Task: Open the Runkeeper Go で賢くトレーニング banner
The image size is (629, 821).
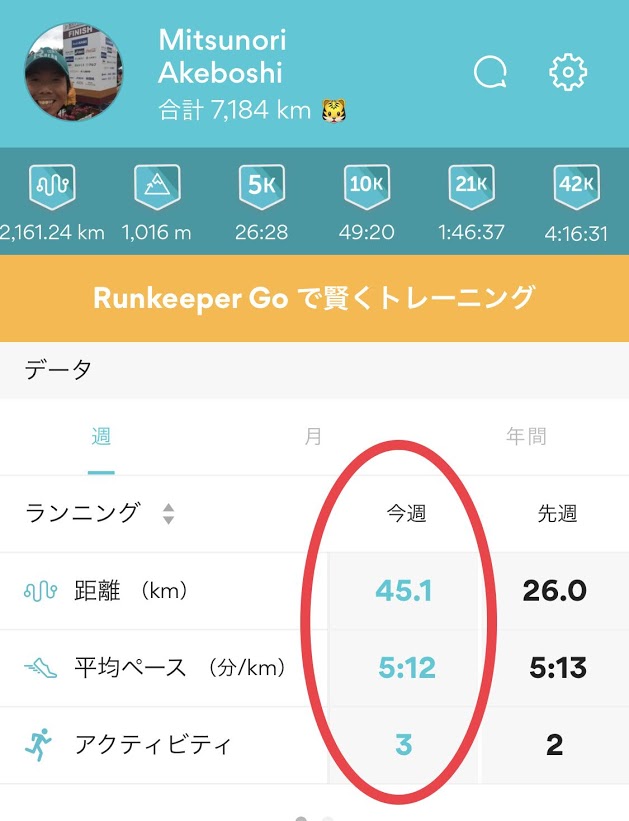Action: (x=314, y=298)
